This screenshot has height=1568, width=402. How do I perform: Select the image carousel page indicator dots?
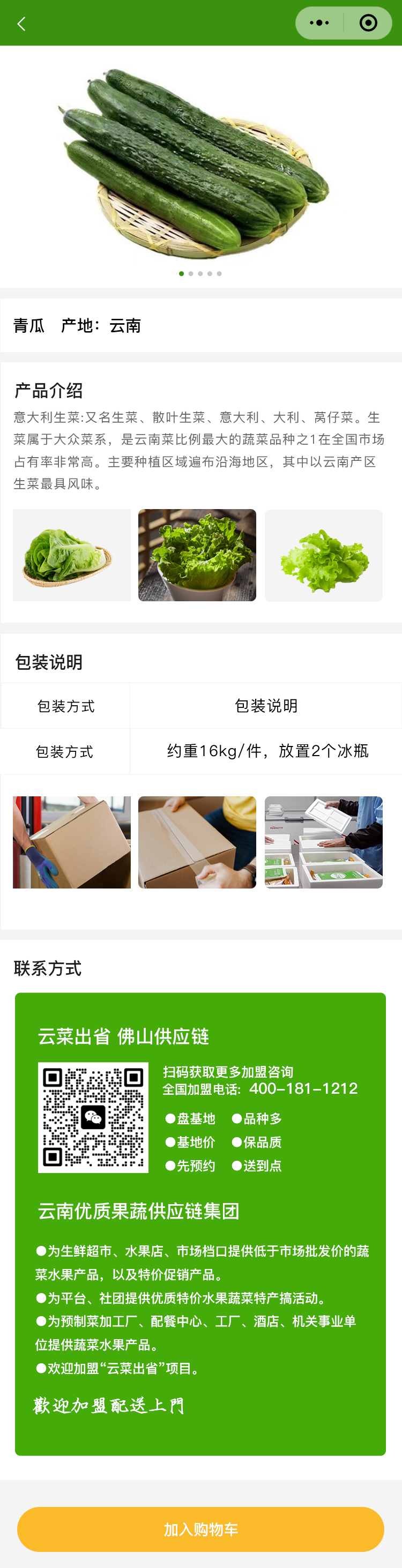[200, 274]
